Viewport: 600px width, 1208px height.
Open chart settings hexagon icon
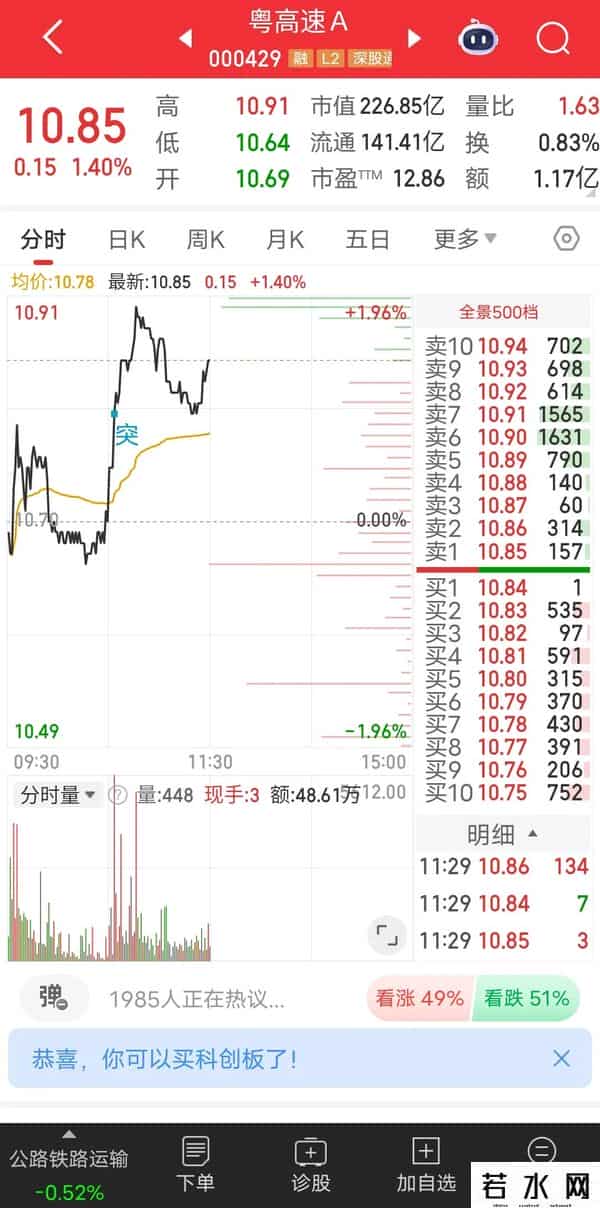566,239
